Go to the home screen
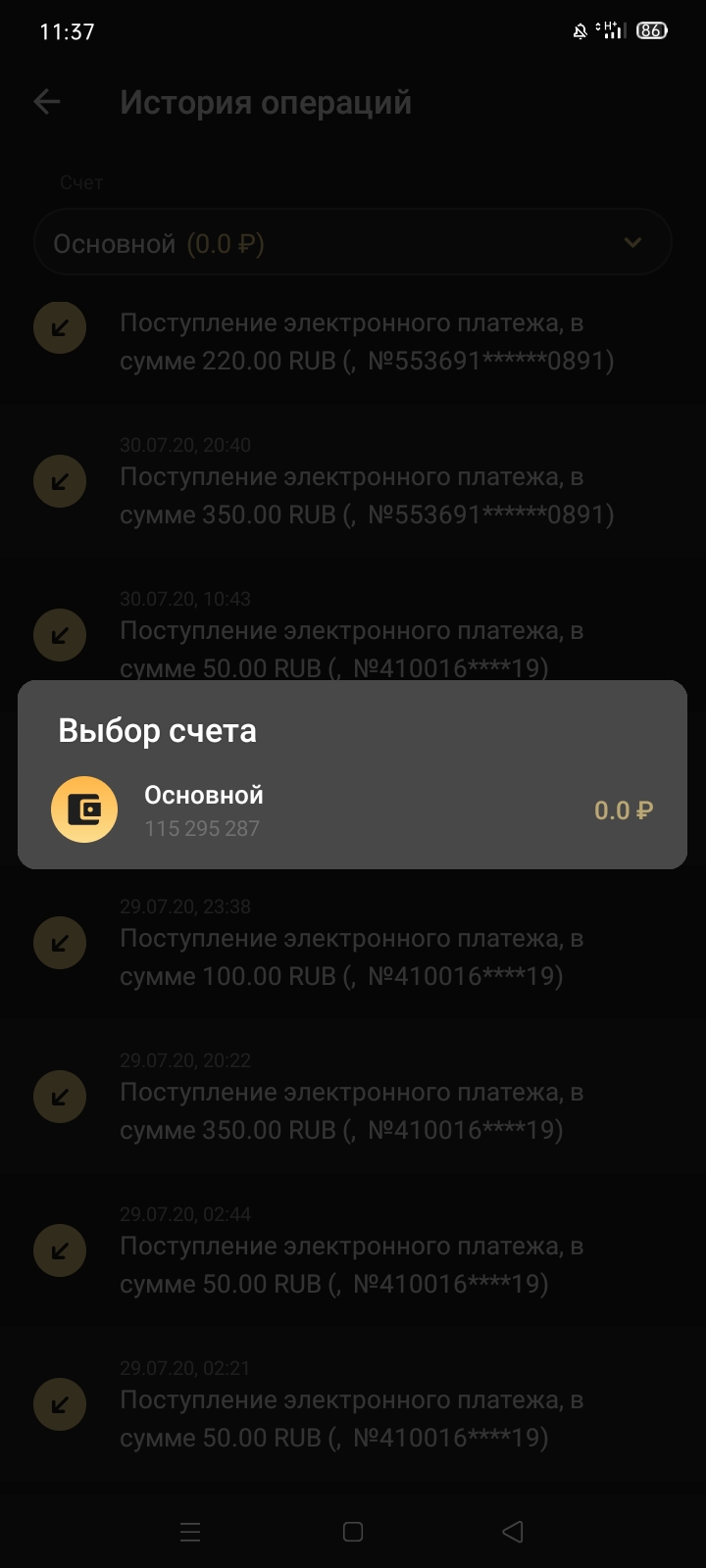706x1568 pixels. click(x=353, y=1532)
